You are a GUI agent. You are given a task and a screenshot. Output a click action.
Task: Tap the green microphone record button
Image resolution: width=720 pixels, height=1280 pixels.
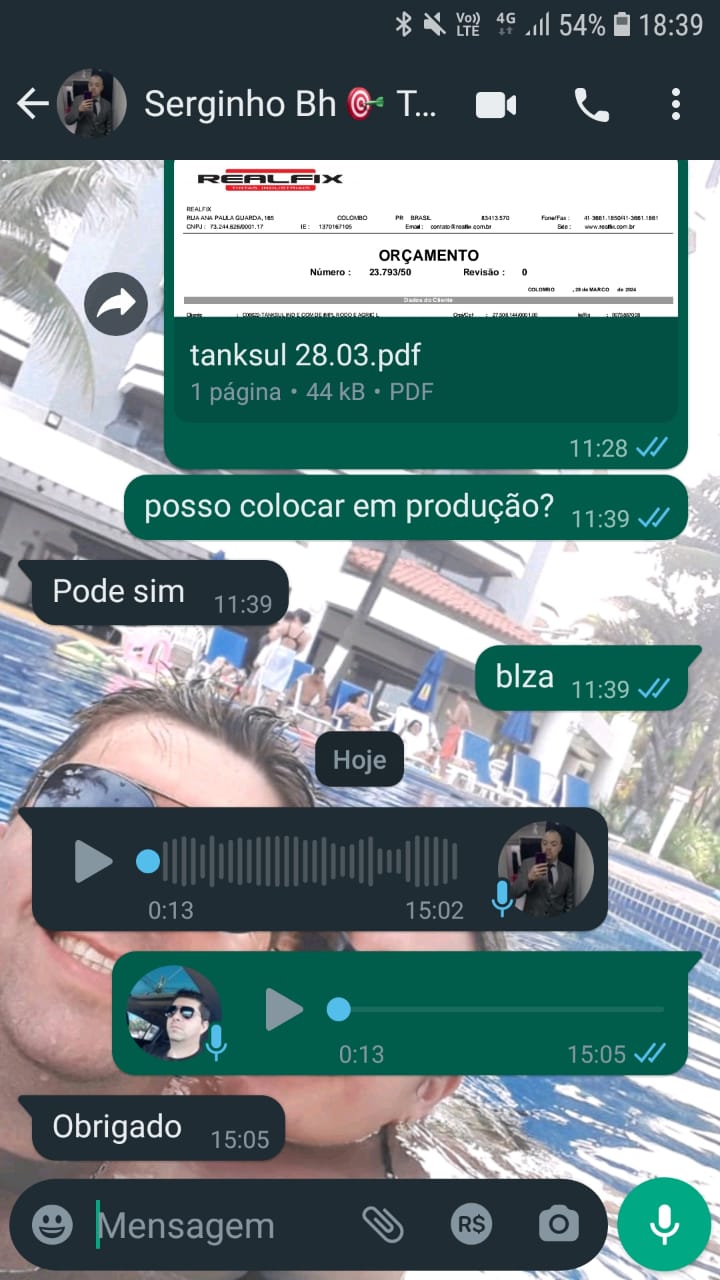(x=664, y=1224)
